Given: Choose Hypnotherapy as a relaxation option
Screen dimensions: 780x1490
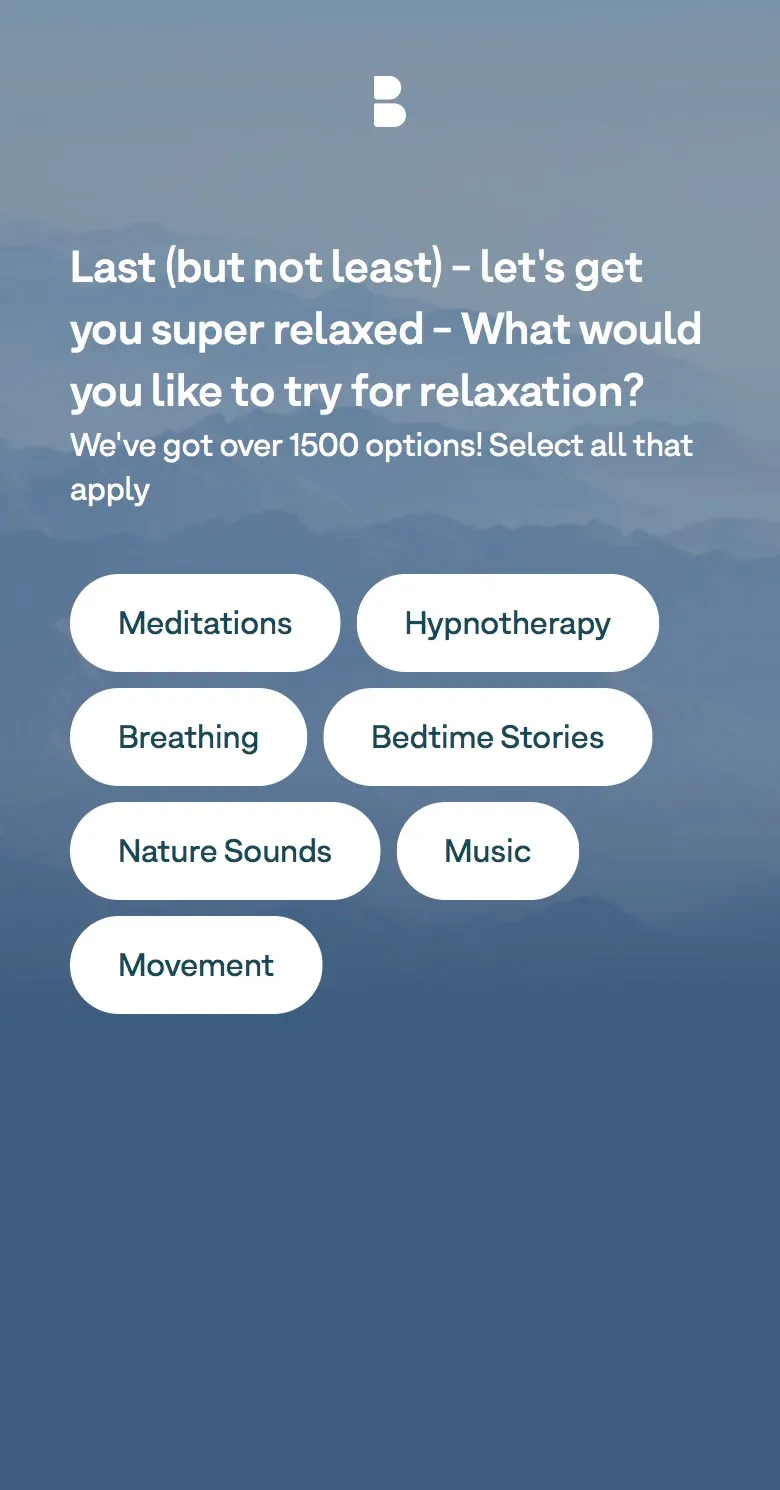Looking at the screenshot, I should click(x=508, y=623).
